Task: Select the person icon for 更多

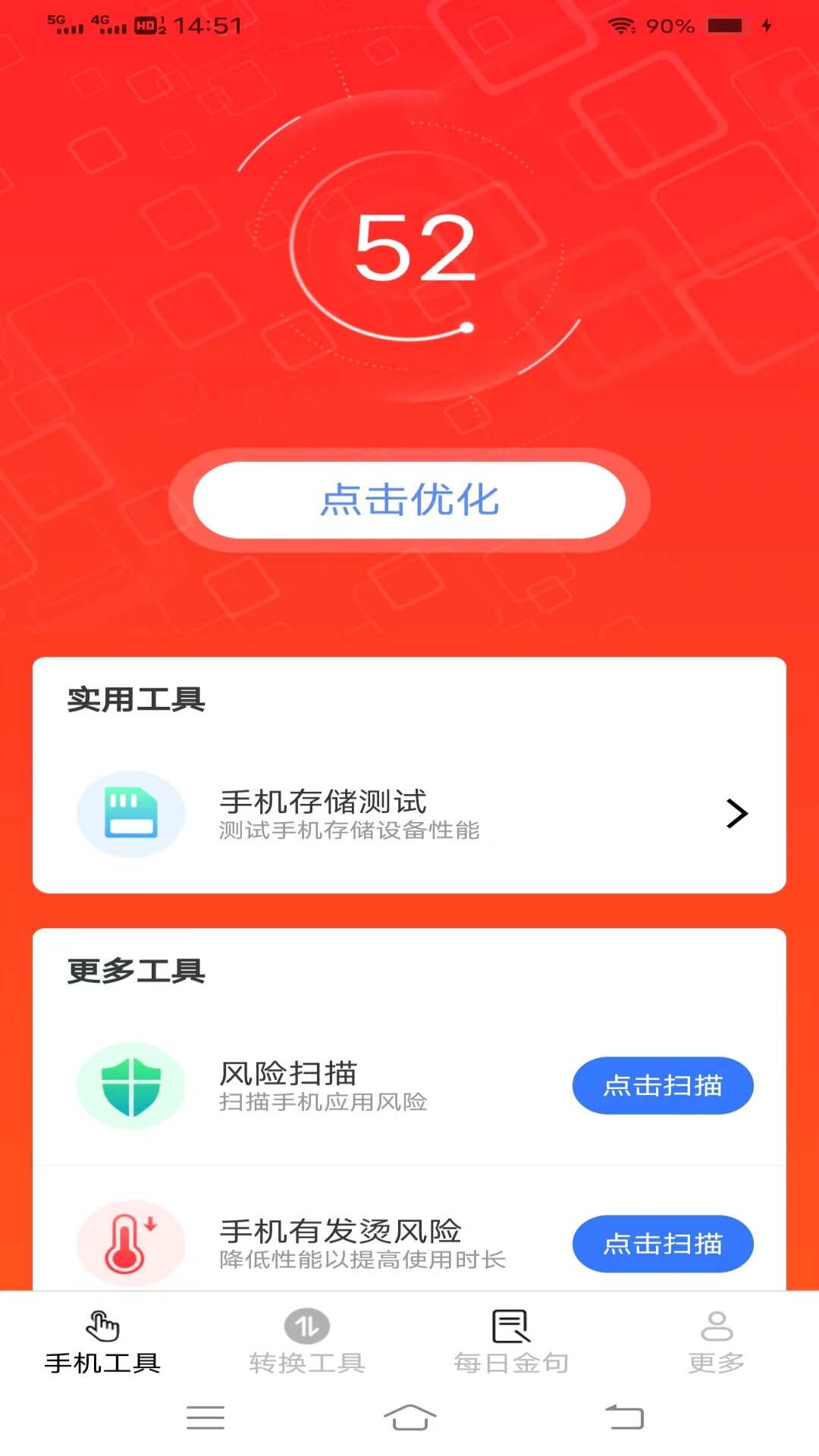Action: tap(715, 1323)
